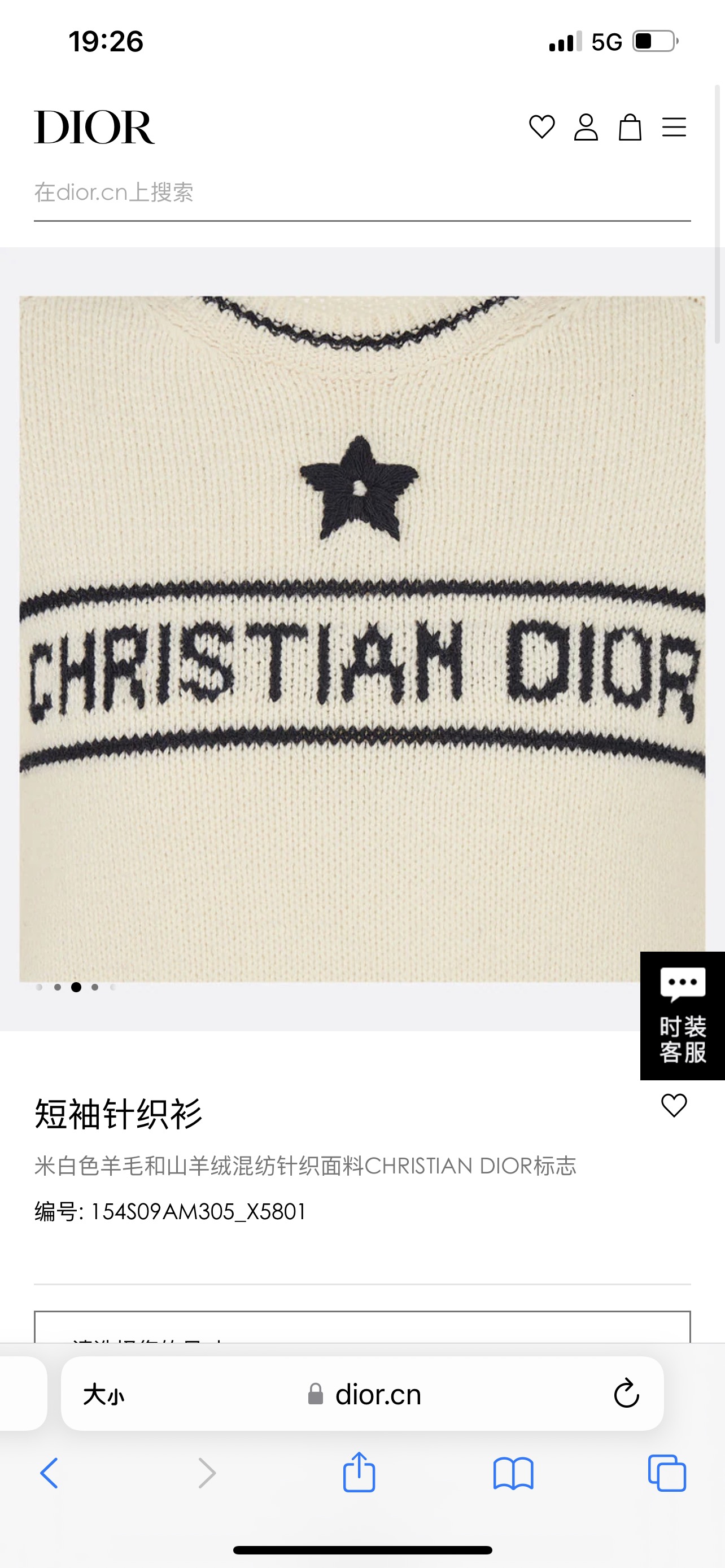
Task: Open the wishlist heart in the header
Action: 541,127
